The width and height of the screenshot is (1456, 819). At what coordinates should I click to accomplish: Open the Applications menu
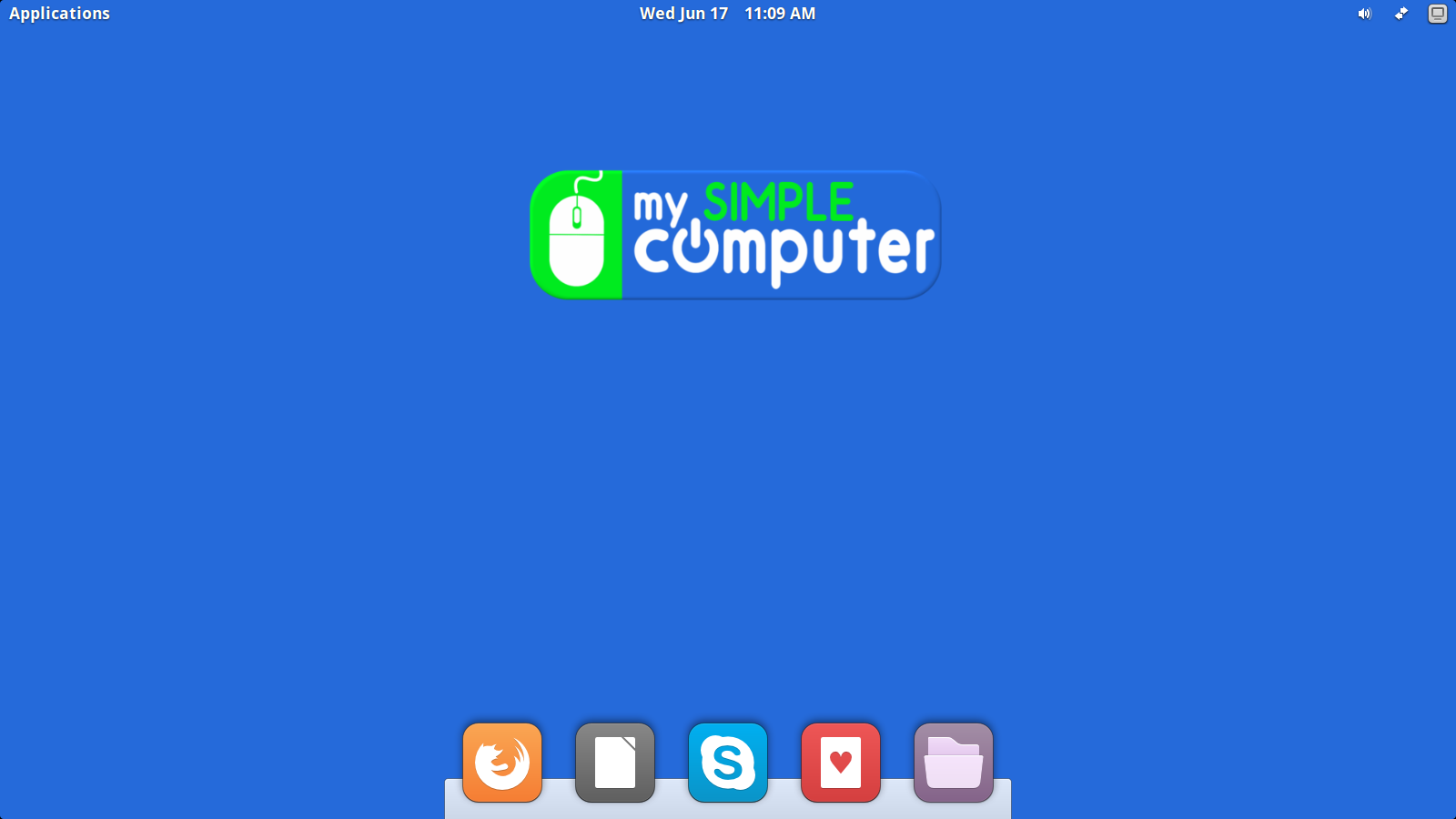click(x=59, y=14)
